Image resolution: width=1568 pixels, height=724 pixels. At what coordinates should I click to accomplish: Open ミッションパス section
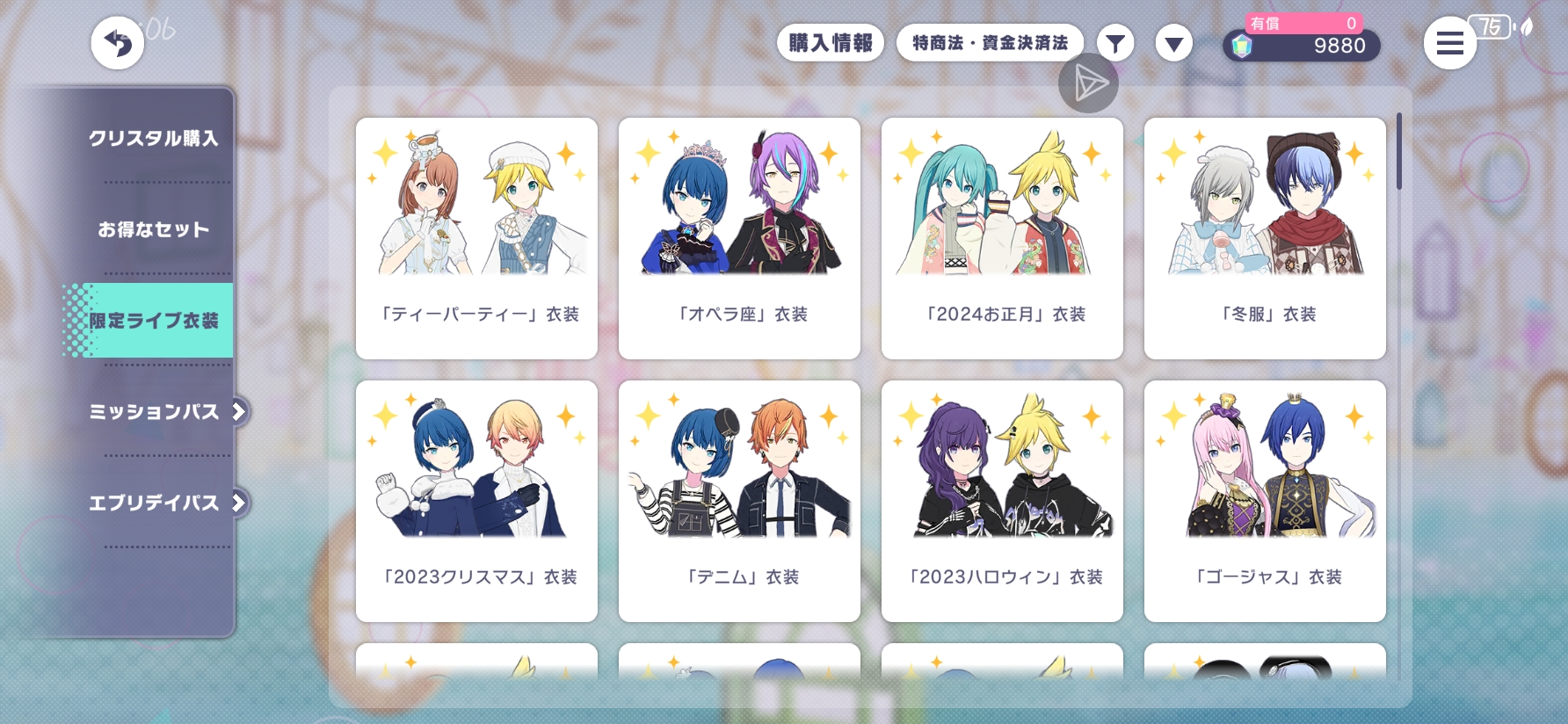(153, 411)
